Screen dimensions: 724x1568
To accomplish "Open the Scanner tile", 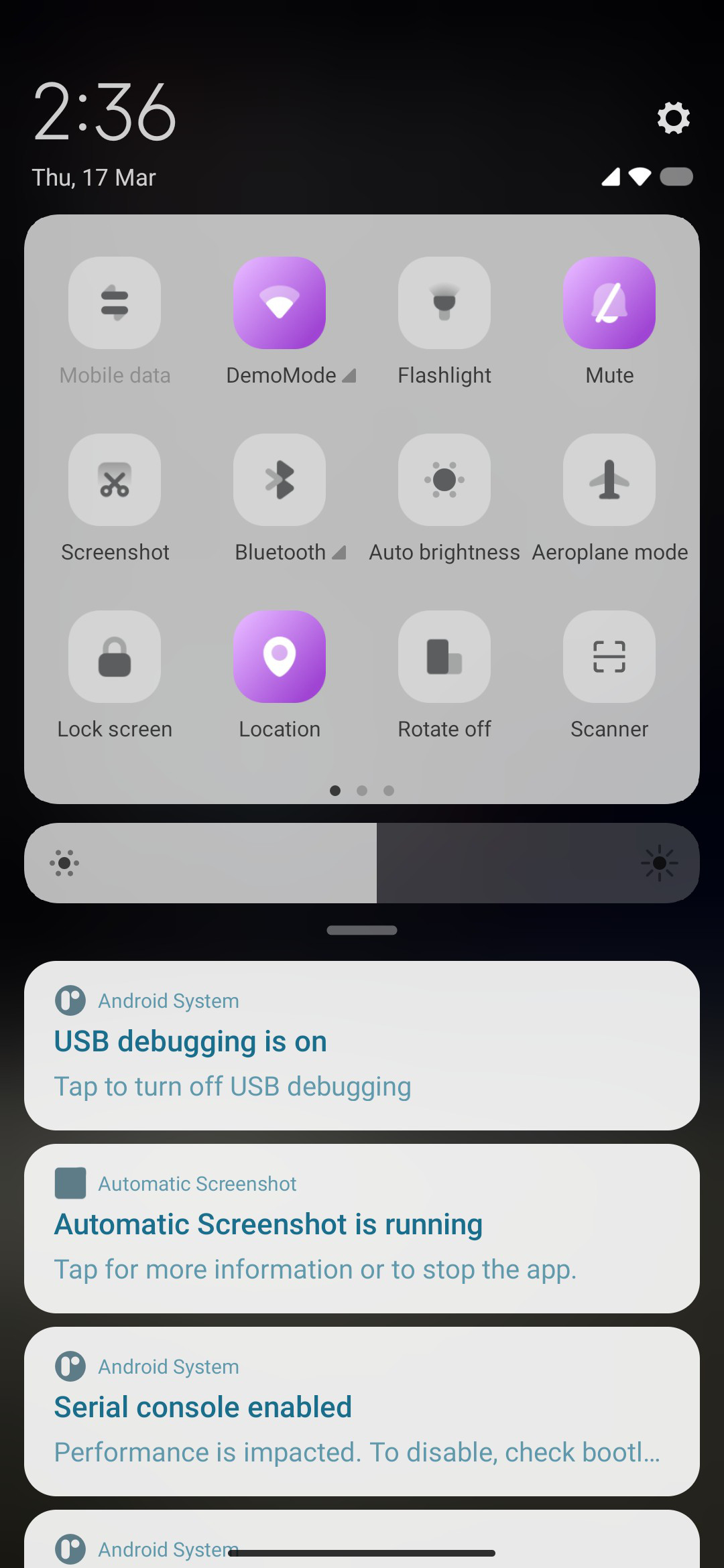I will (x=609, y=657).
